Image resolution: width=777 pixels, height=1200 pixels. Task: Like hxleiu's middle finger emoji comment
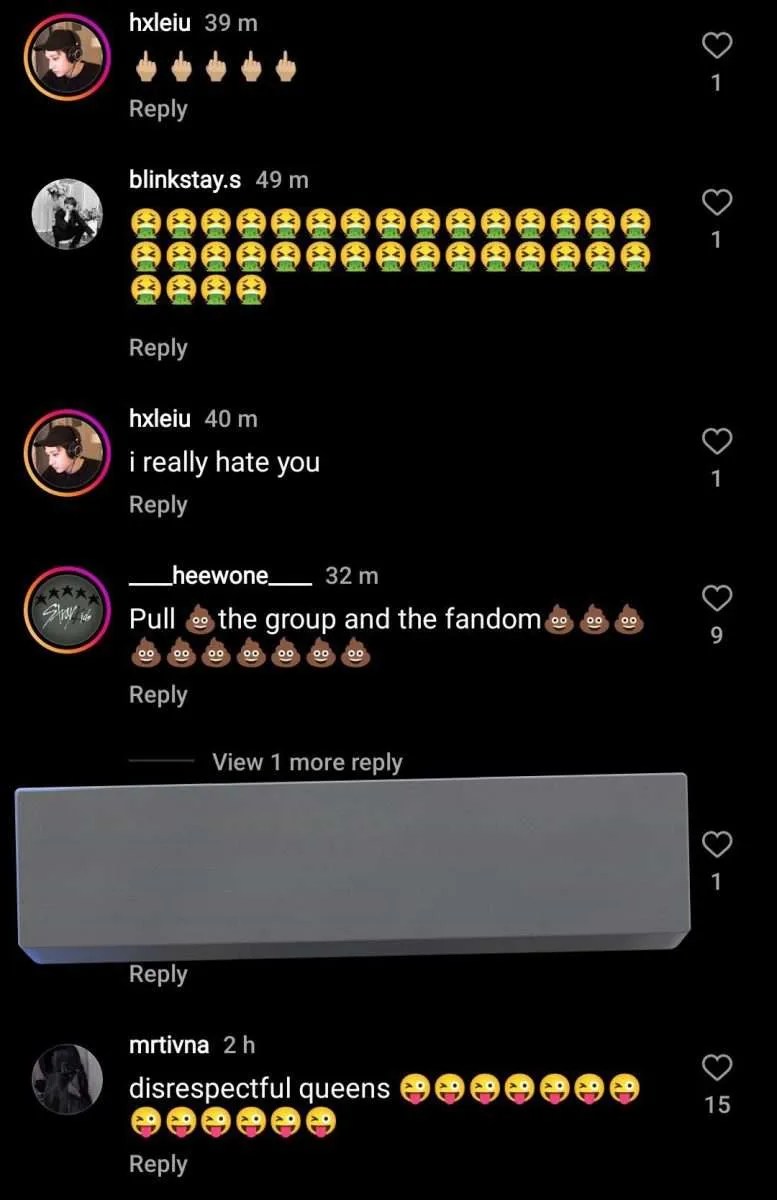(x=717, y=45)
